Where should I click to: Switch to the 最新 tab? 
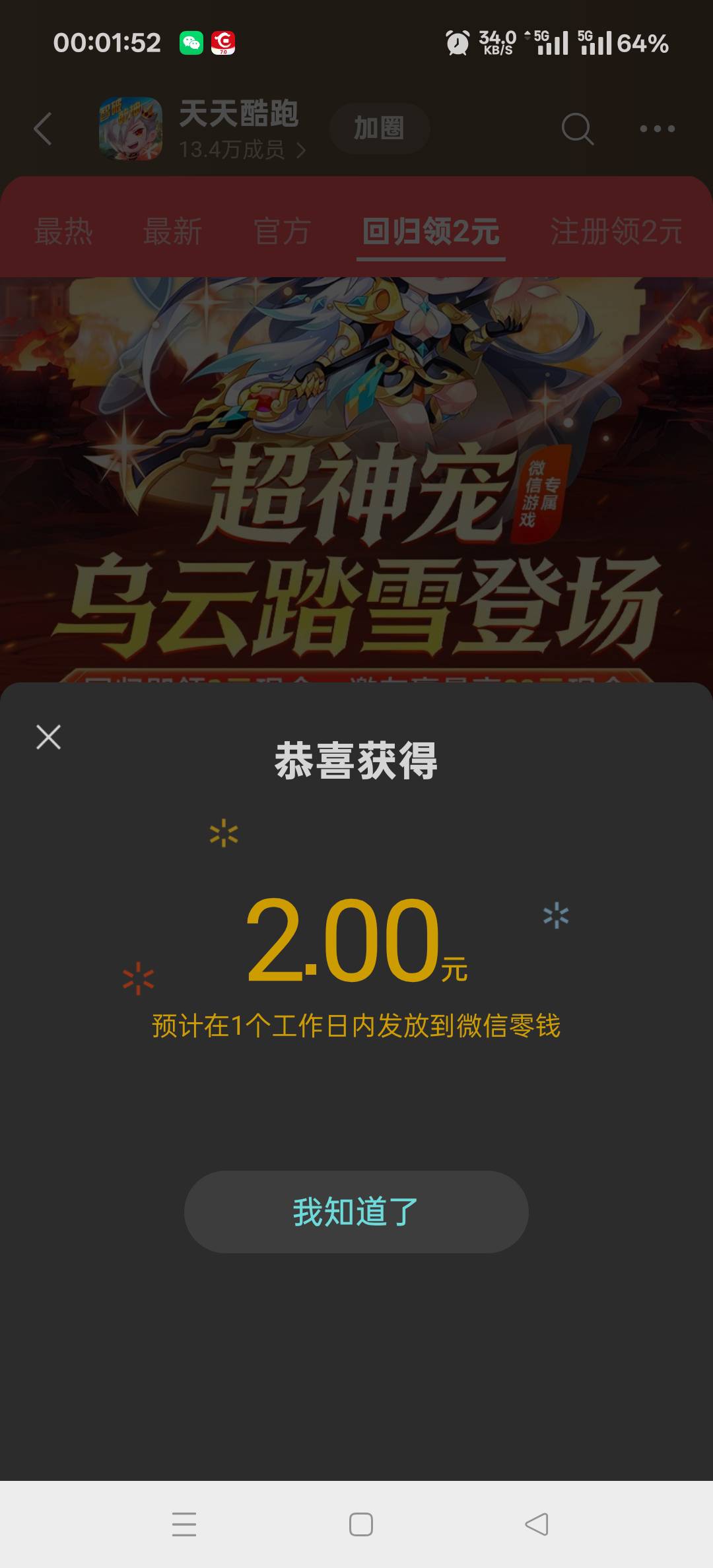point(173,232)
